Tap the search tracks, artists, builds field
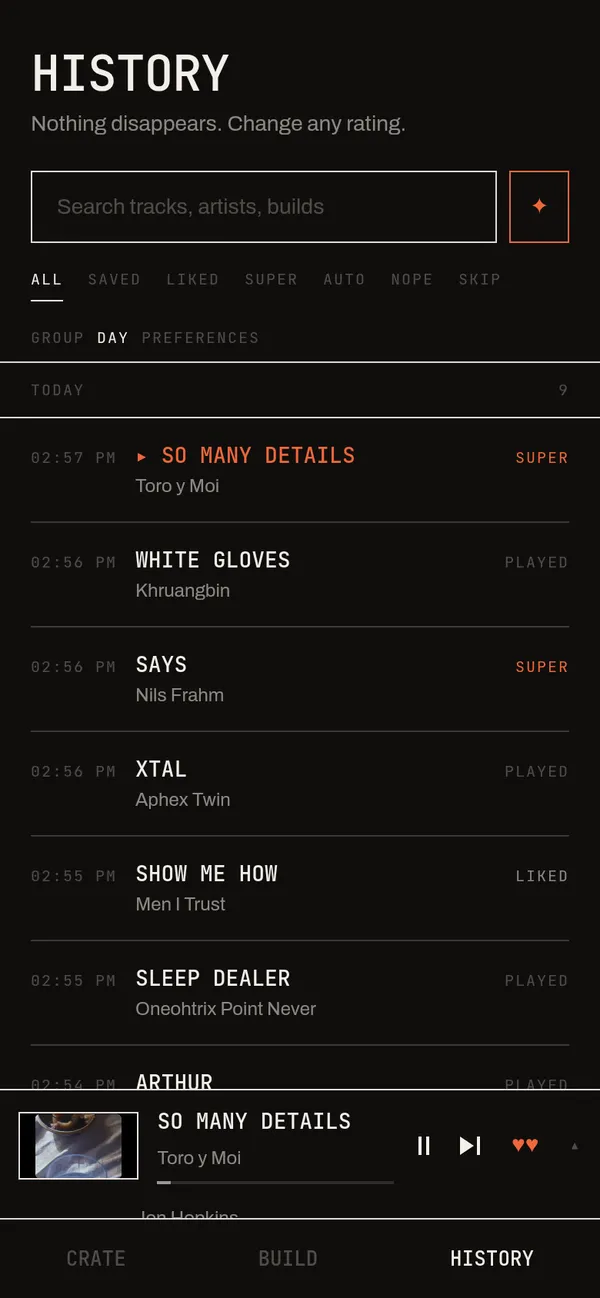 pyautogui.click(x=264, y=207)
